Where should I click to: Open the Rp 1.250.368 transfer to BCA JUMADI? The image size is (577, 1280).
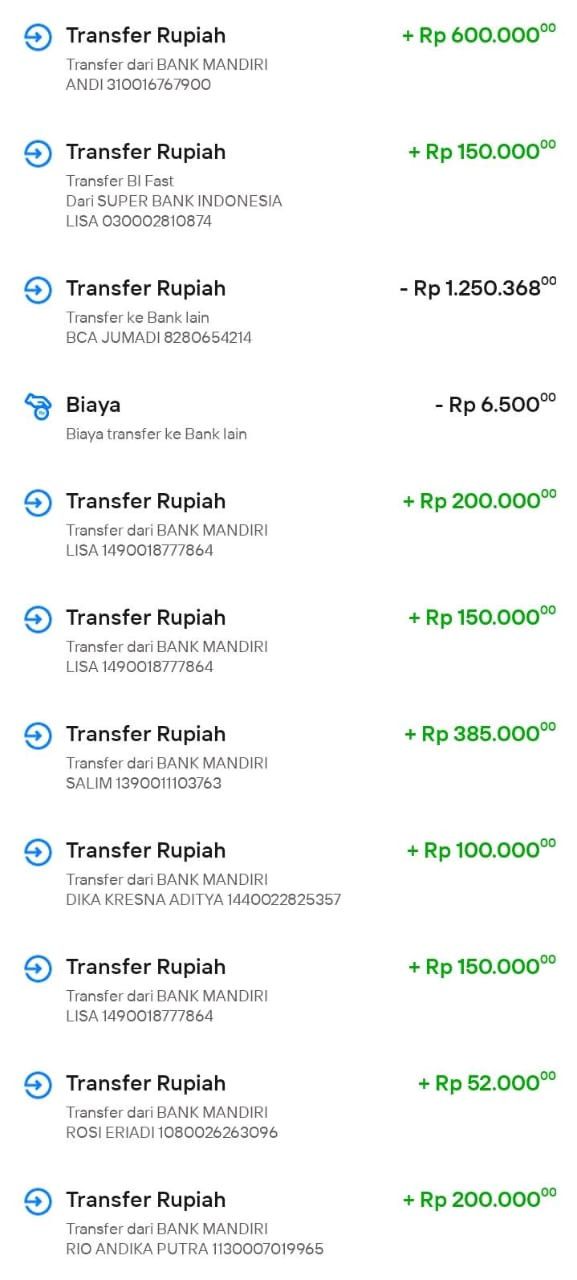pyautogui.click(x=288, y=311)
